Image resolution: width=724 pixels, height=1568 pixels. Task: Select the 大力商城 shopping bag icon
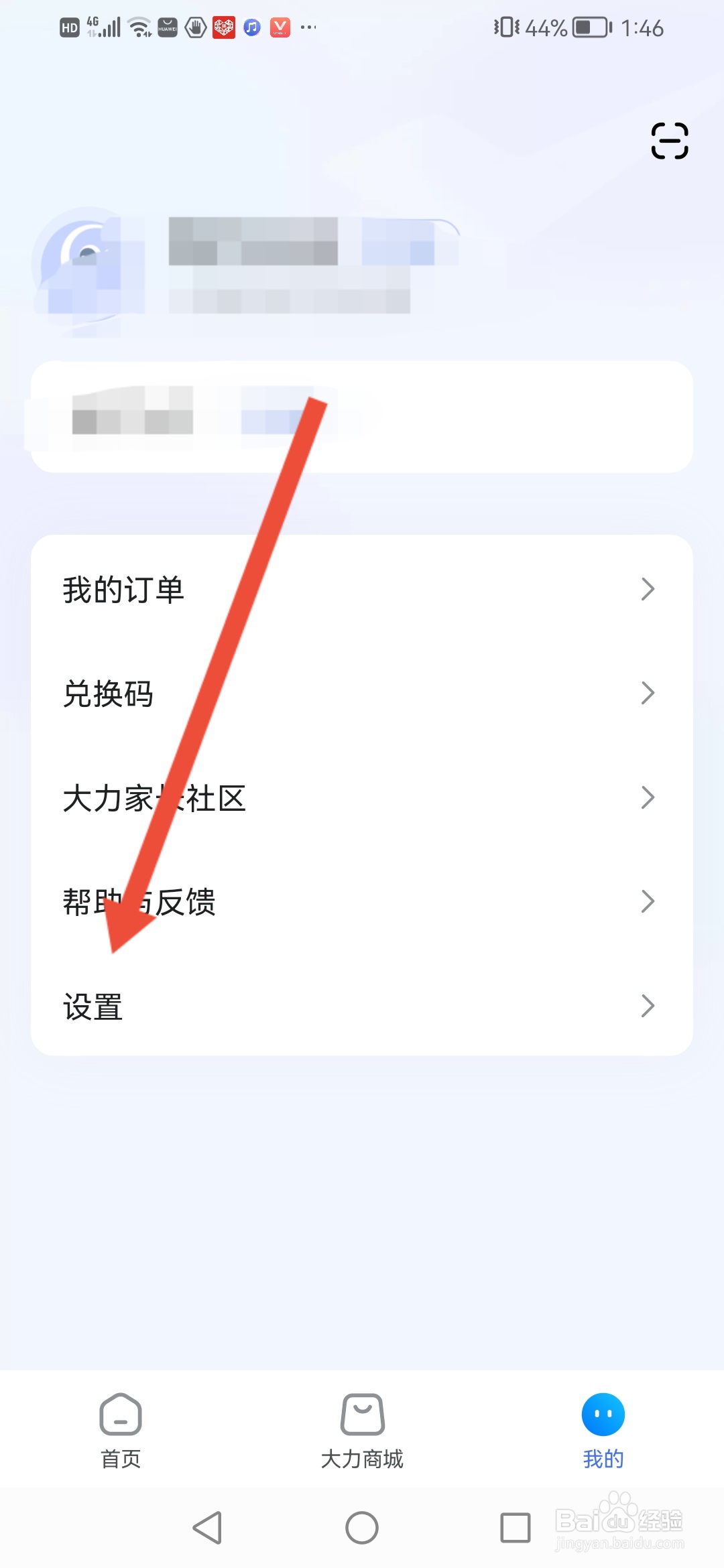[x=362, y=1413]
